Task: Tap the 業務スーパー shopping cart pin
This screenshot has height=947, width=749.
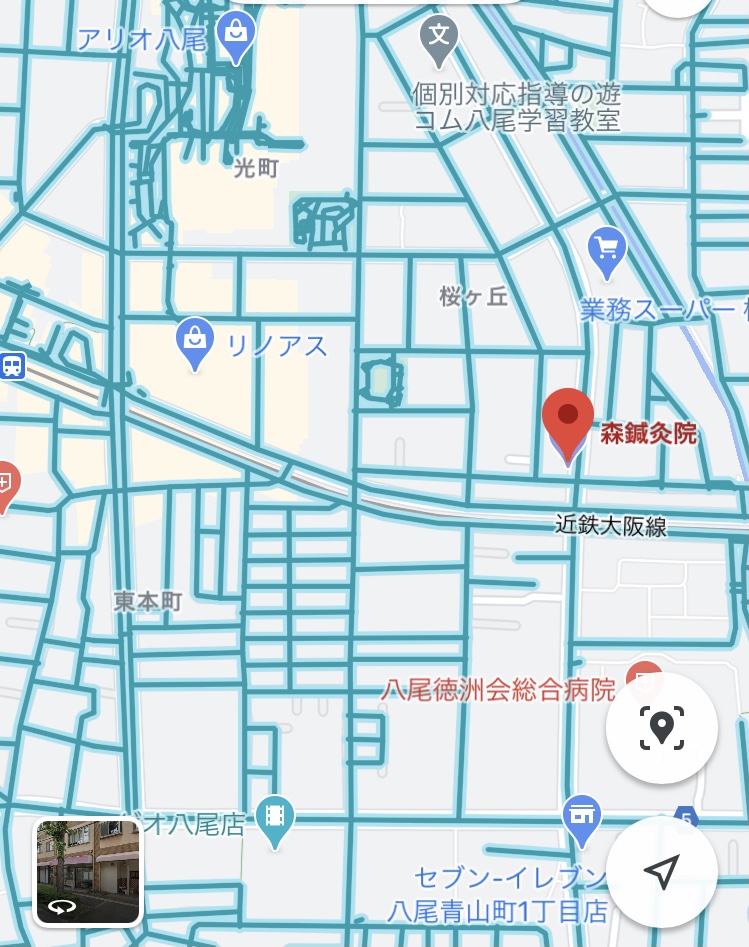Action: pos(606,249)
